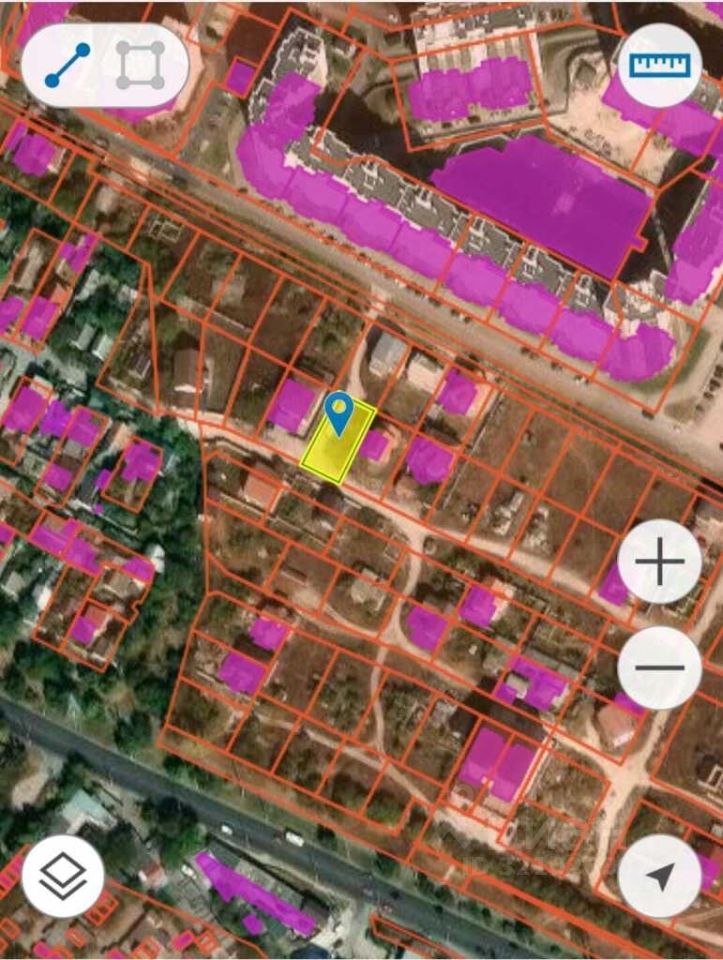Select the line measurement tool
The image size is (723, 960).
(68, 65)
